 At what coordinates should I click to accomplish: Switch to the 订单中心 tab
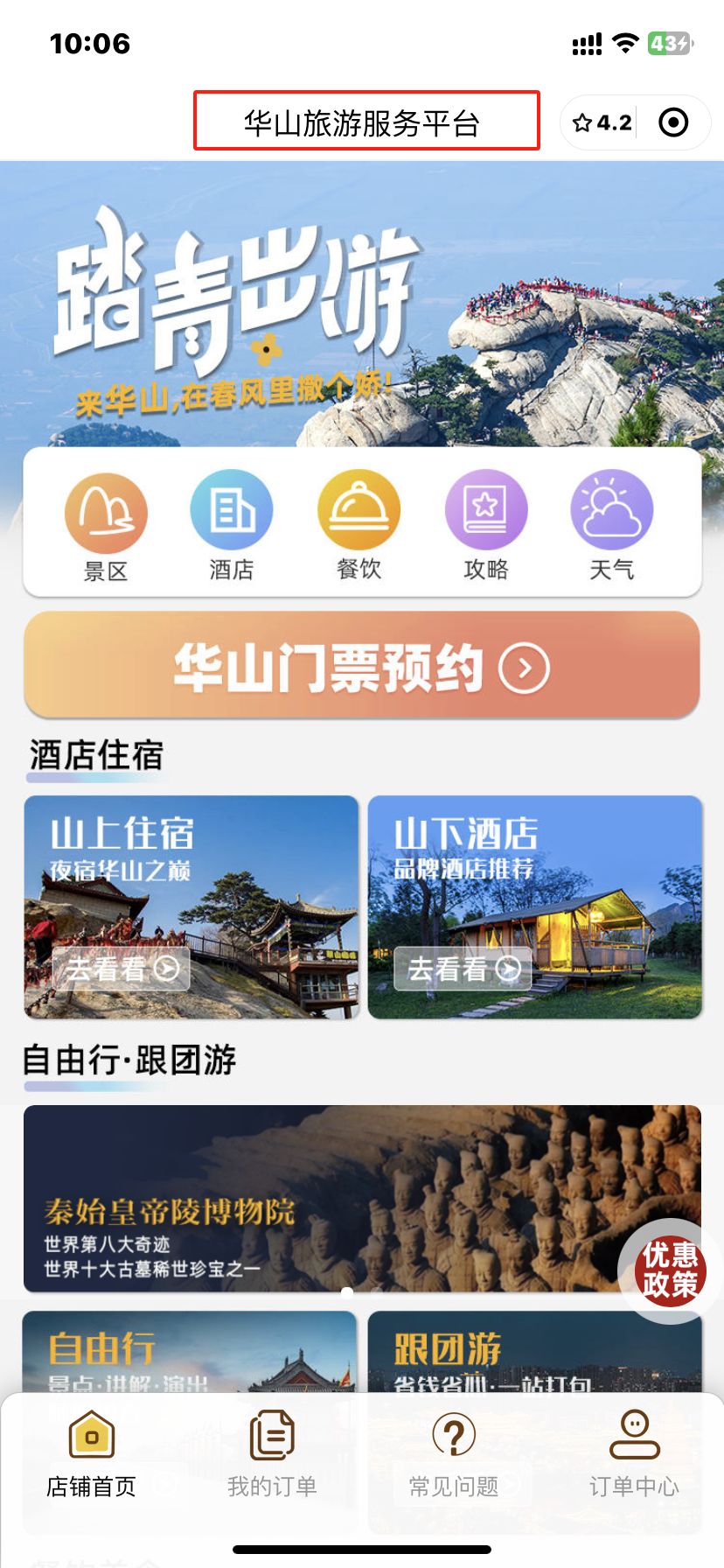(x=634, y=1452)
